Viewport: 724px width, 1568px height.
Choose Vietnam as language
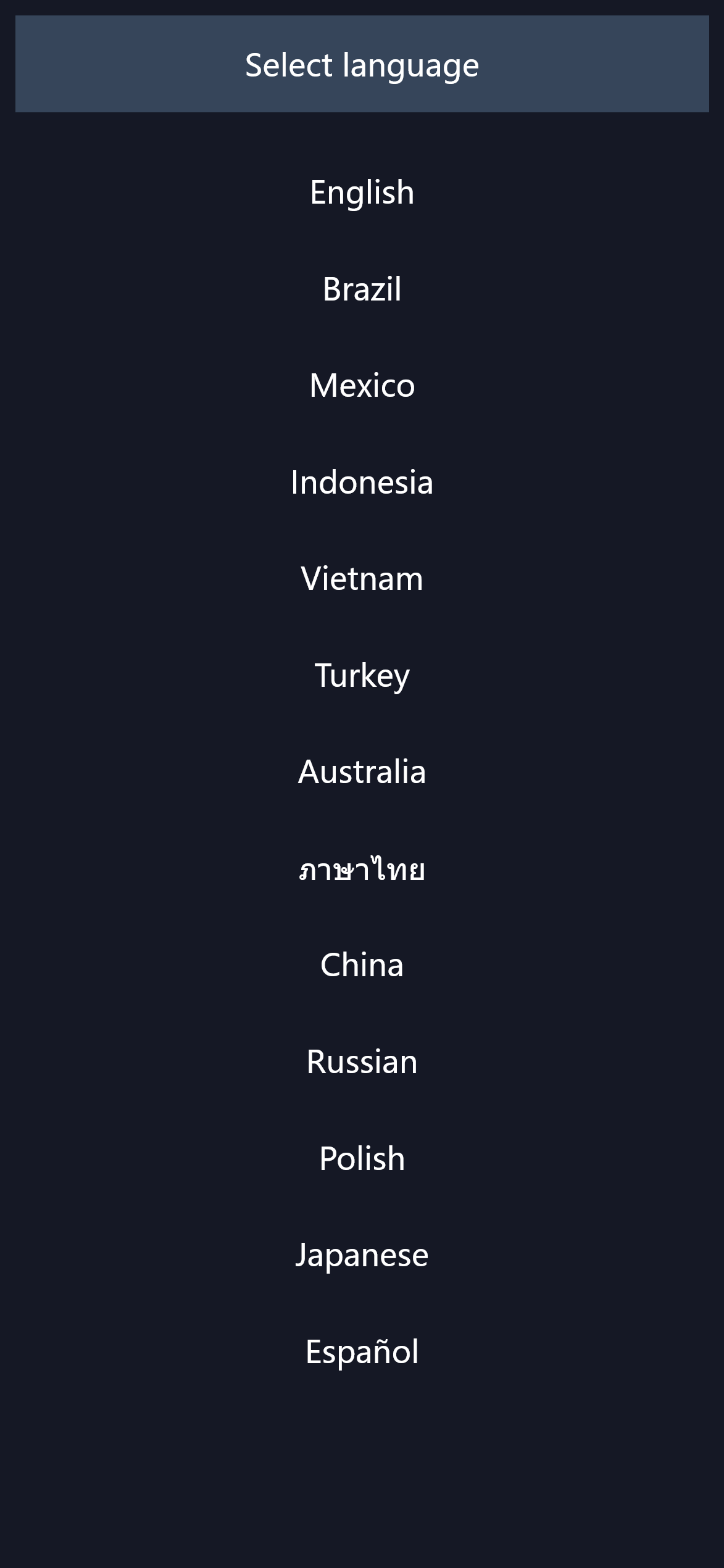point(362,579)
